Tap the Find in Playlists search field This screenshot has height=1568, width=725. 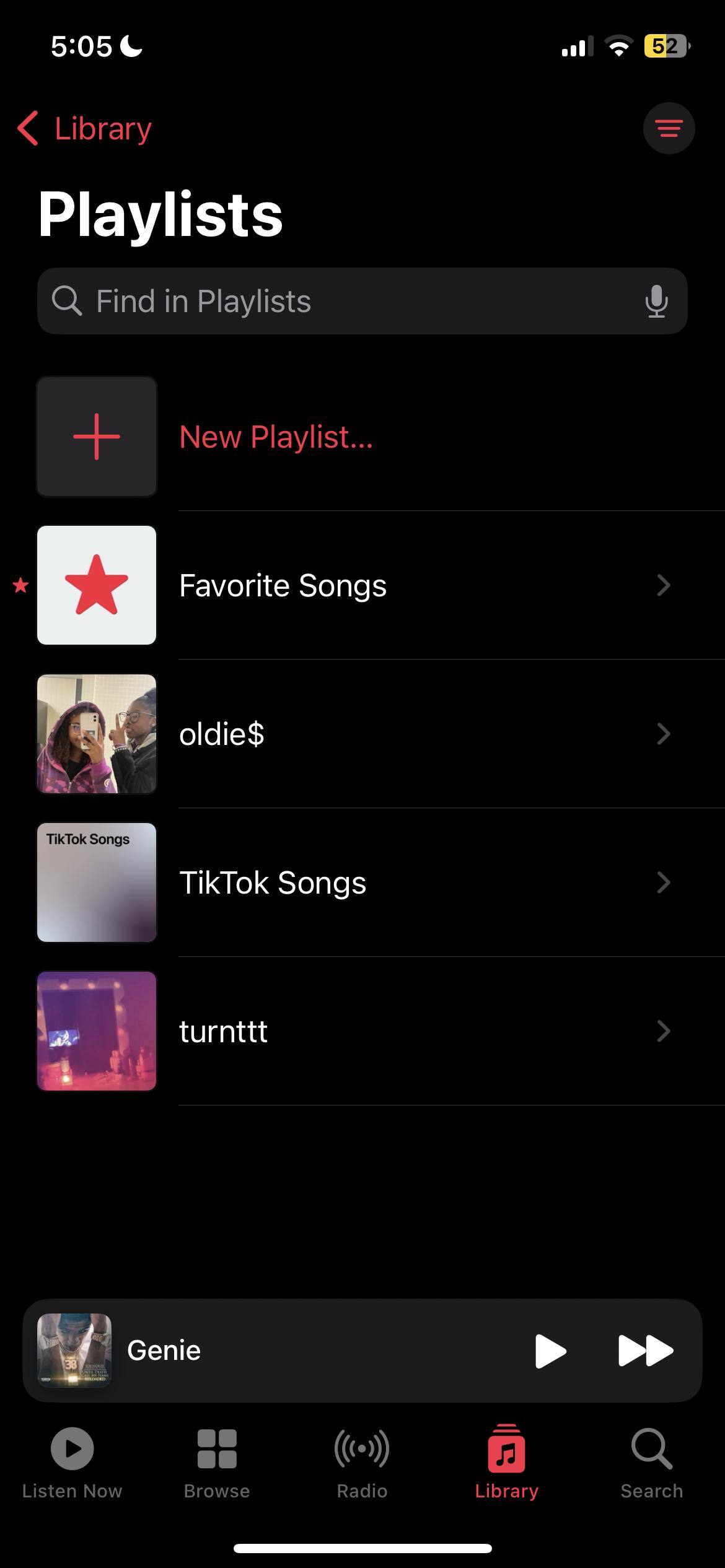(x=347, y=302)
